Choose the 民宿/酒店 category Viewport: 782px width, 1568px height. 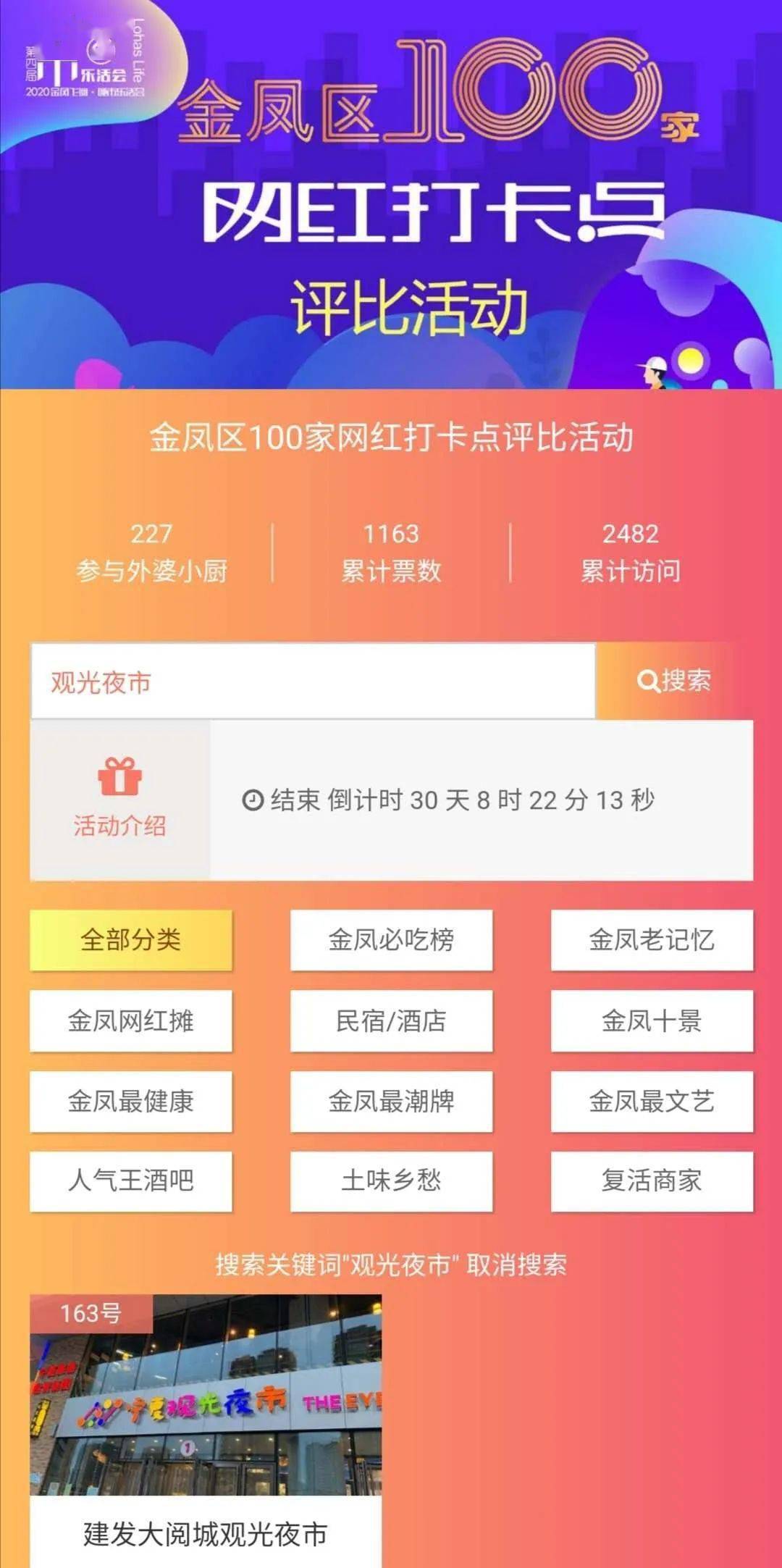[391, 1020]
